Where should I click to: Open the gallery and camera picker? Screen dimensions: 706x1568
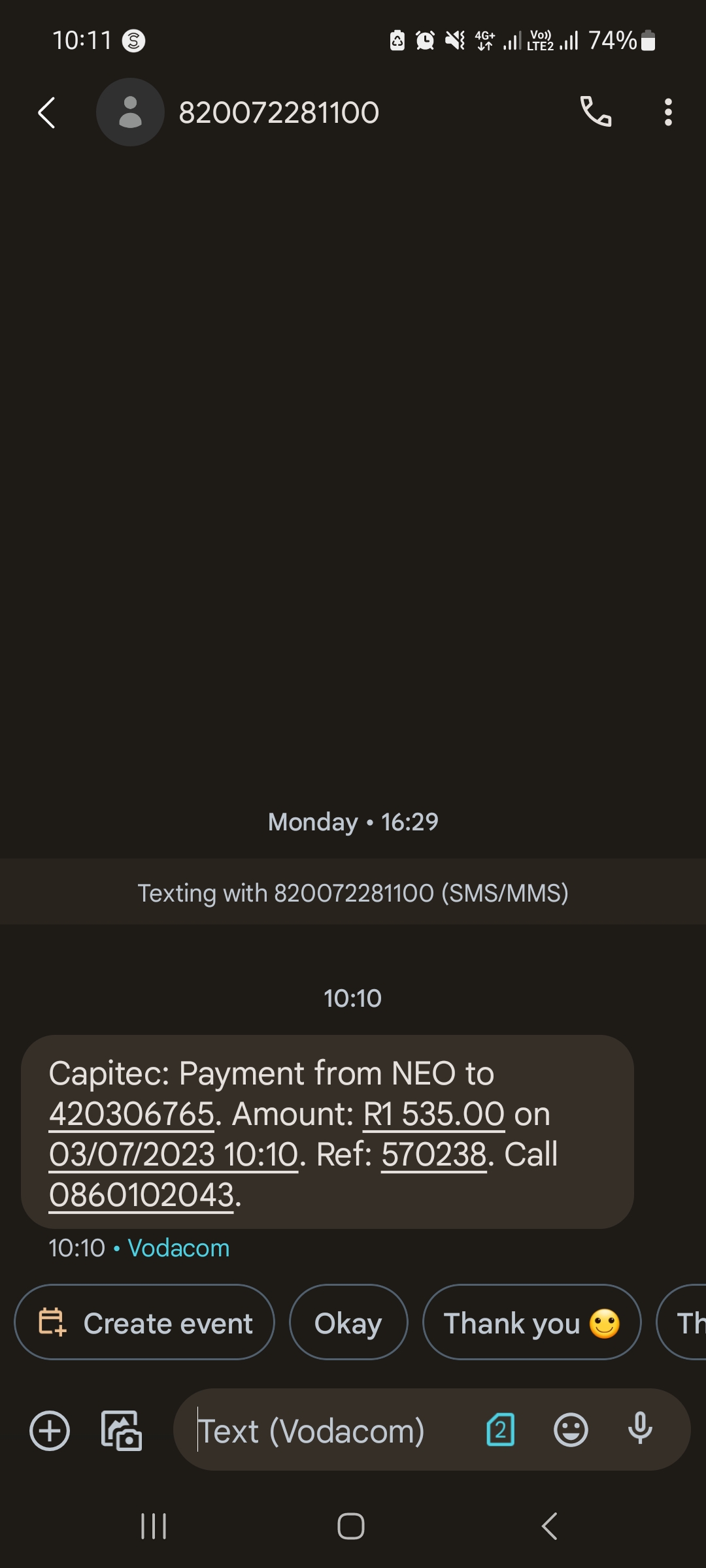coord(122,1430)
